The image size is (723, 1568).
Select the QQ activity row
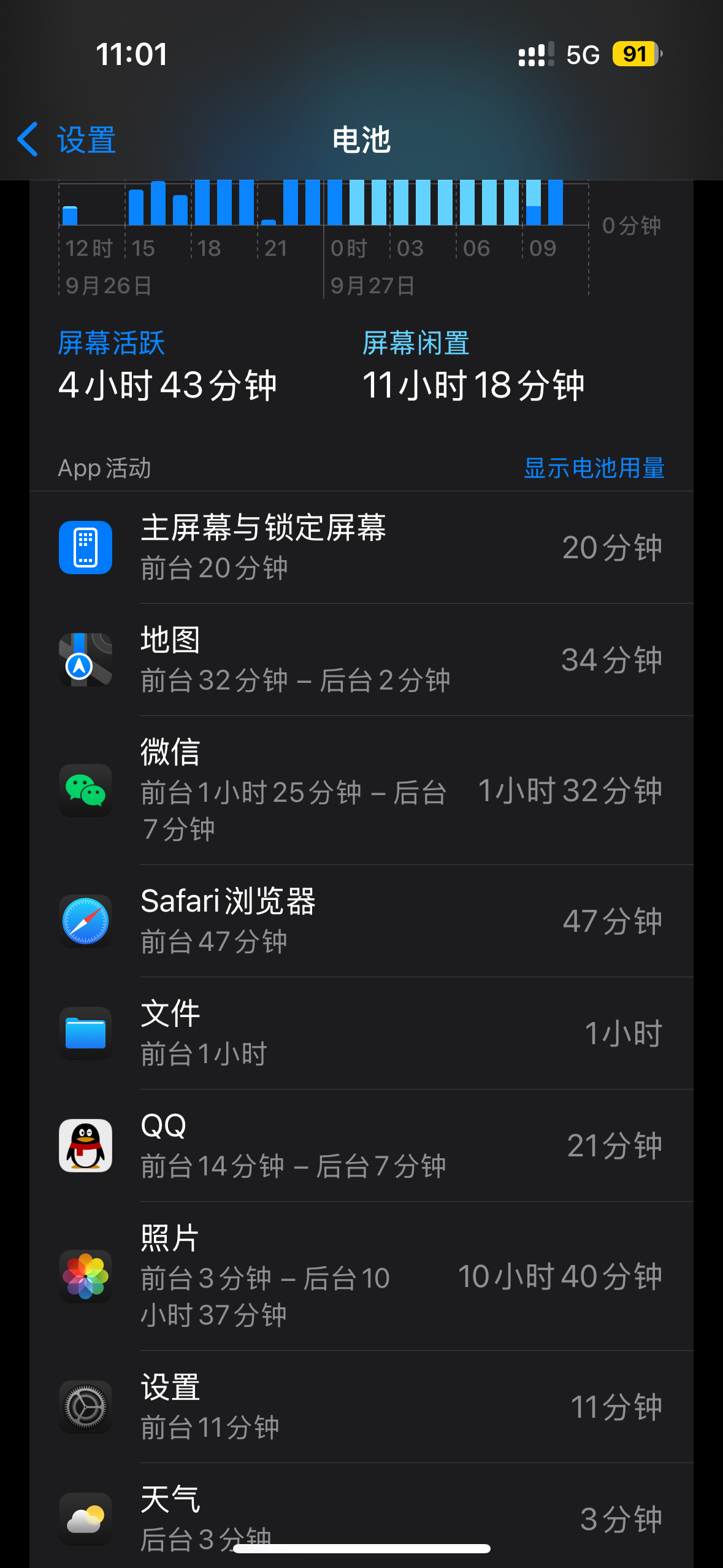tap(362, 1145)
